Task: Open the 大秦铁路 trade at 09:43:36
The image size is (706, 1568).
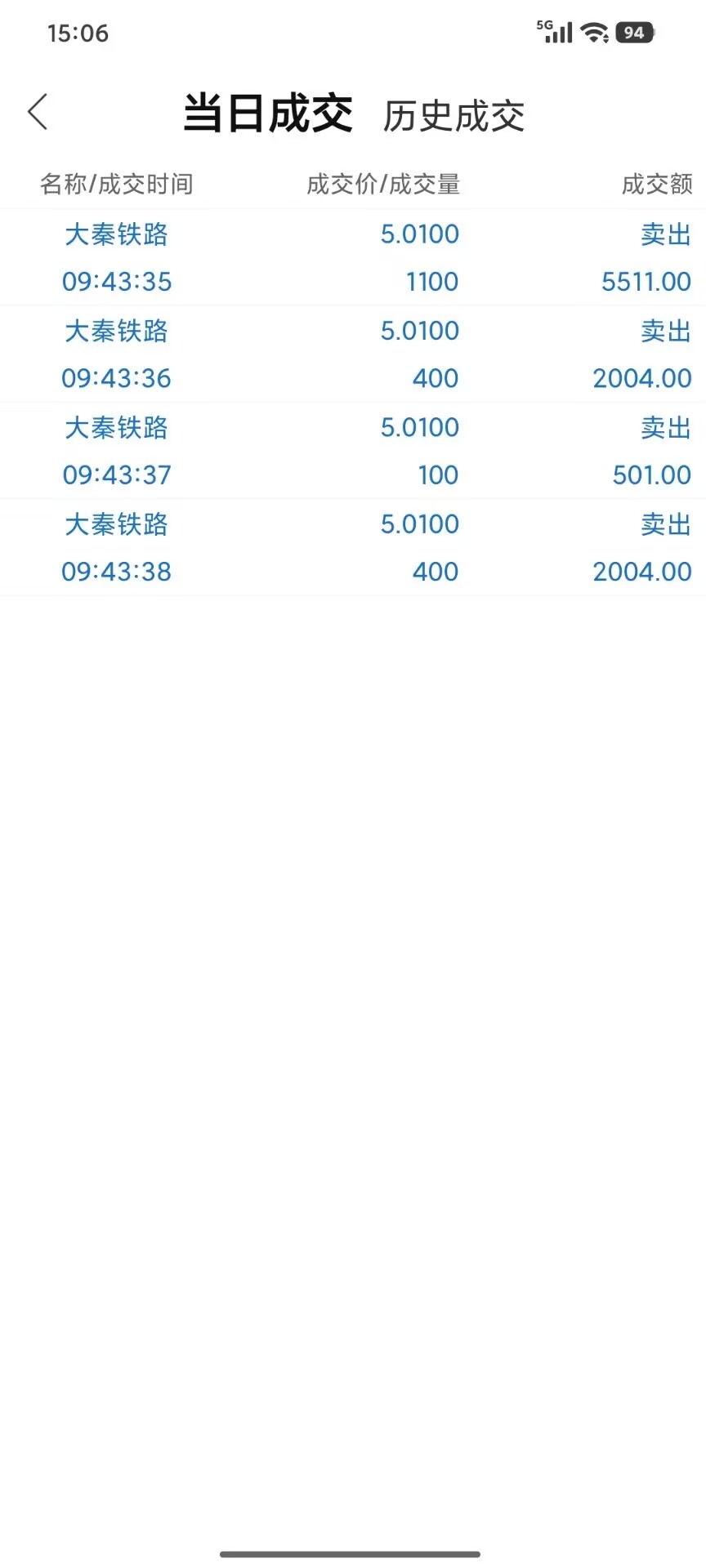Action: pos(353,354)
